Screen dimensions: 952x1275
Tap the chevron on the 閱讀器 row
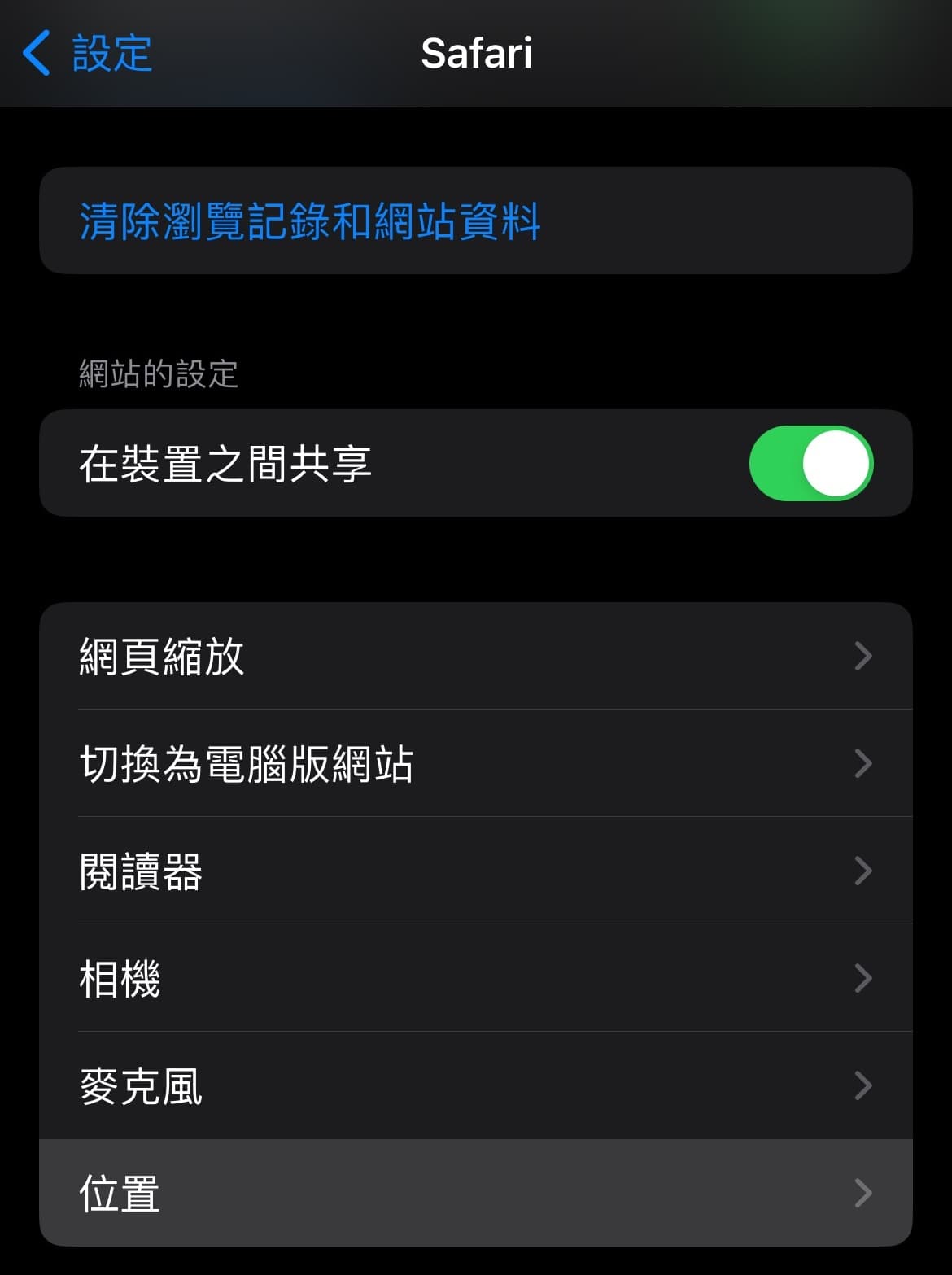(864, 871)
